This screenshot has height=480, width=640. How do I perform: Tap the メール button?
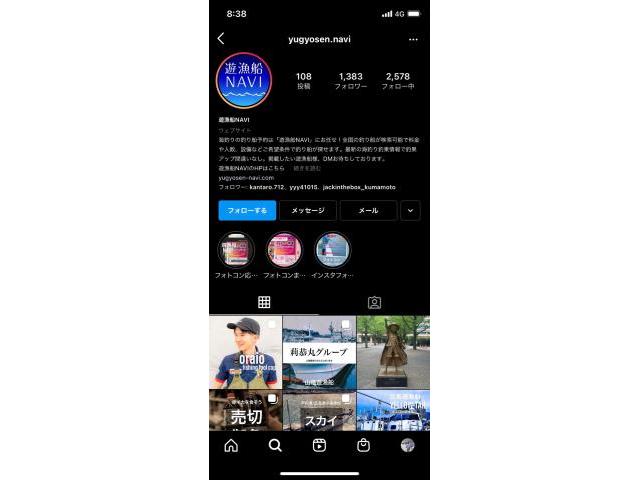(368, 211)
